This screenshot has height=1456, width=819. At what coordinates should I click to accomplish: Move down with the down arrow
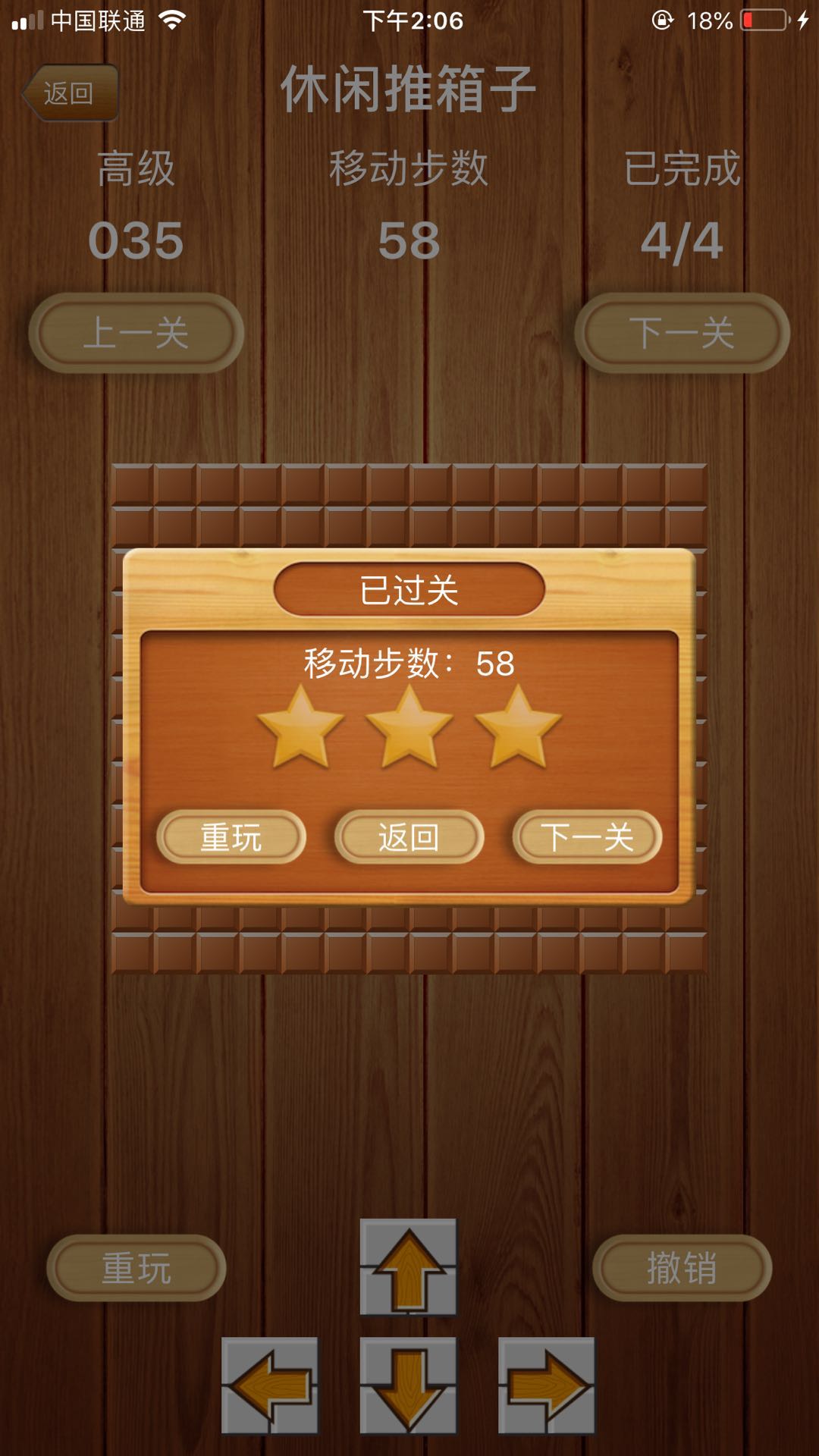tap(409, 1385)
